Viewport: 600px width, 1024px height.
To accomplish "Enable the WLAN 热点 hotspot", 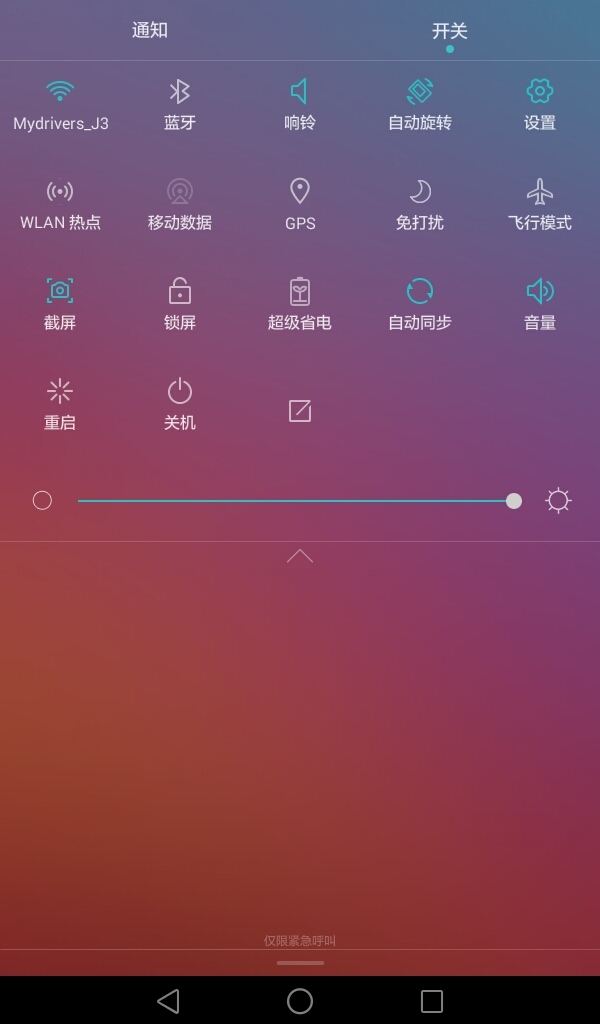I will click(x=60, y=192).
